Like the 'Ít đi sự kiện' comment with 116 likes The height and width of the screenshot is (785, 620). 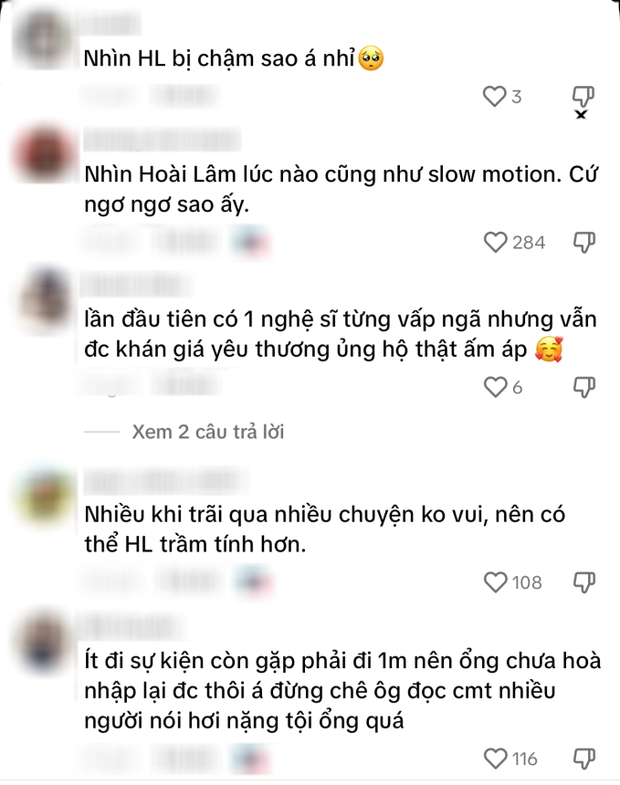495,759
